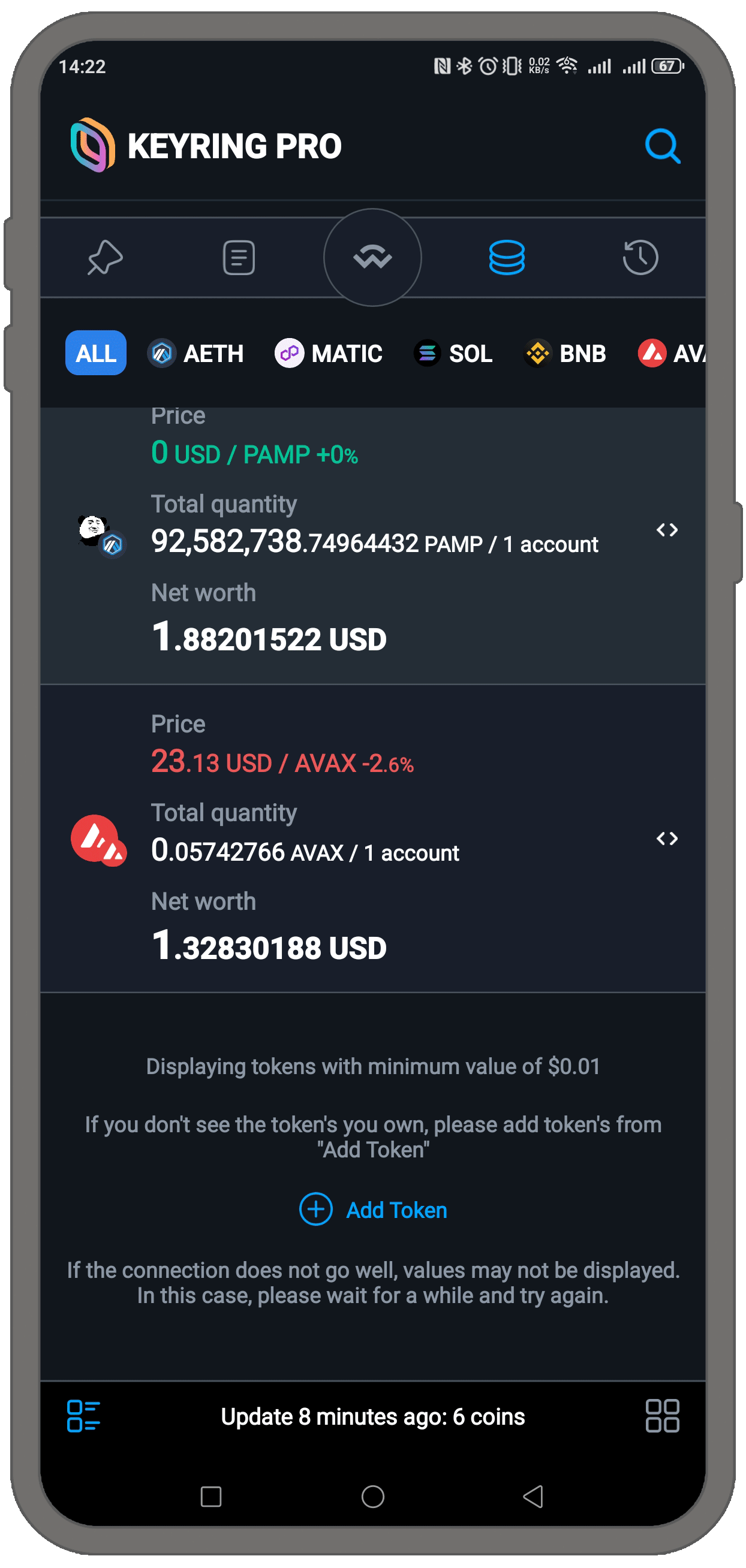Switch to the pinned tab
Image resolution: width=746 pixels, height=1568 pixels.
(106, 258)
